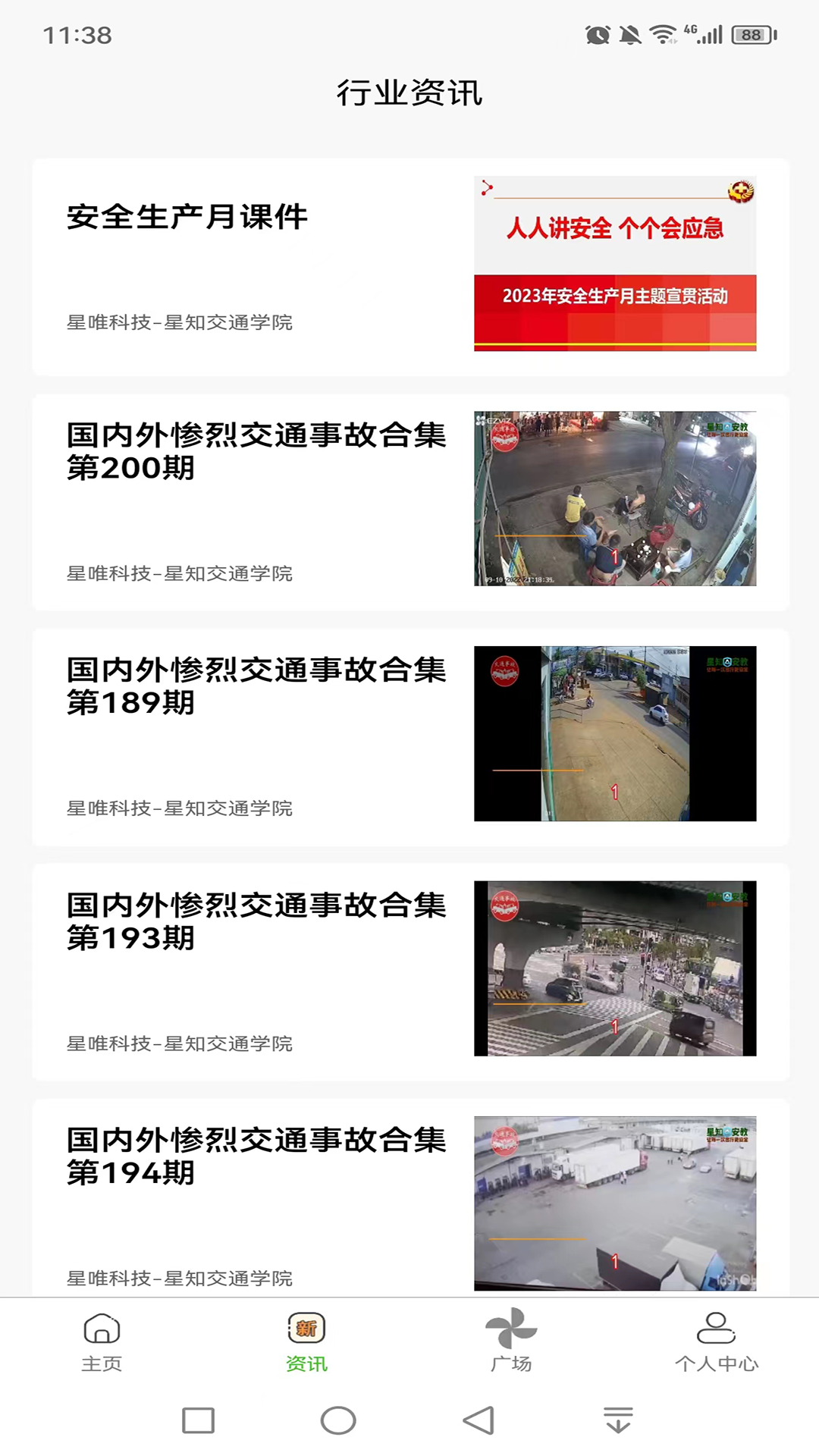Open 国内外惨烈交通事故合集 第189期
This screenshot has width=819, height=1456.
(x=410, y=737)
